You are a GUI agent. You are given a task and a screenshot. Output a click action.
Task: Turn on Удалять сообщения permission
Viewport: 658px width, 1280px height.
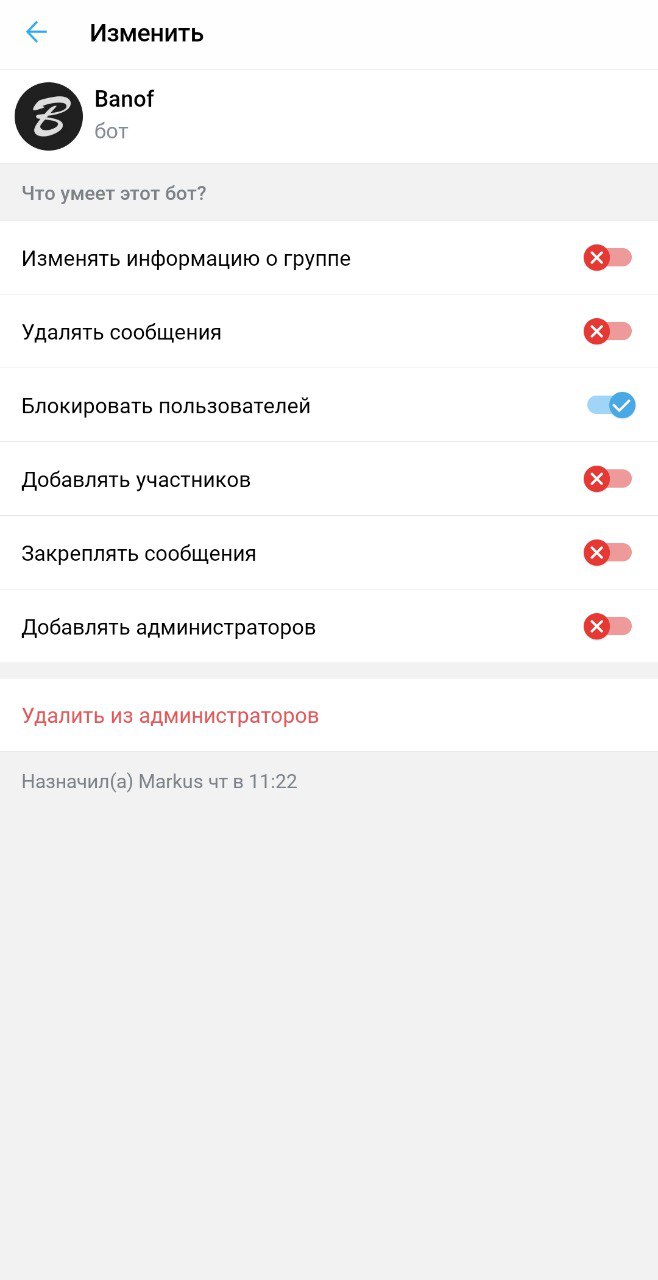608,331
